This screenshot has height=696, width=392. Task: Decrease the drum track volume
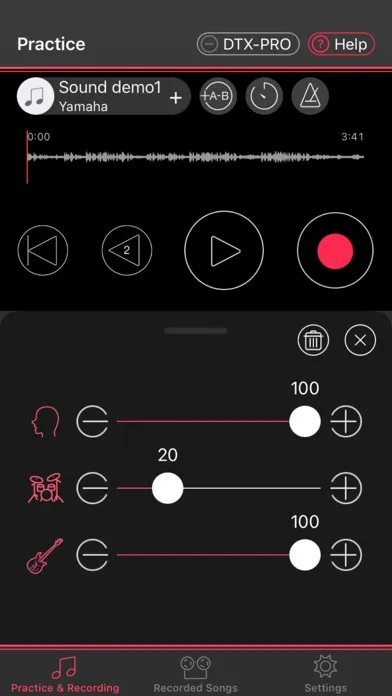[x=92, y=488]
